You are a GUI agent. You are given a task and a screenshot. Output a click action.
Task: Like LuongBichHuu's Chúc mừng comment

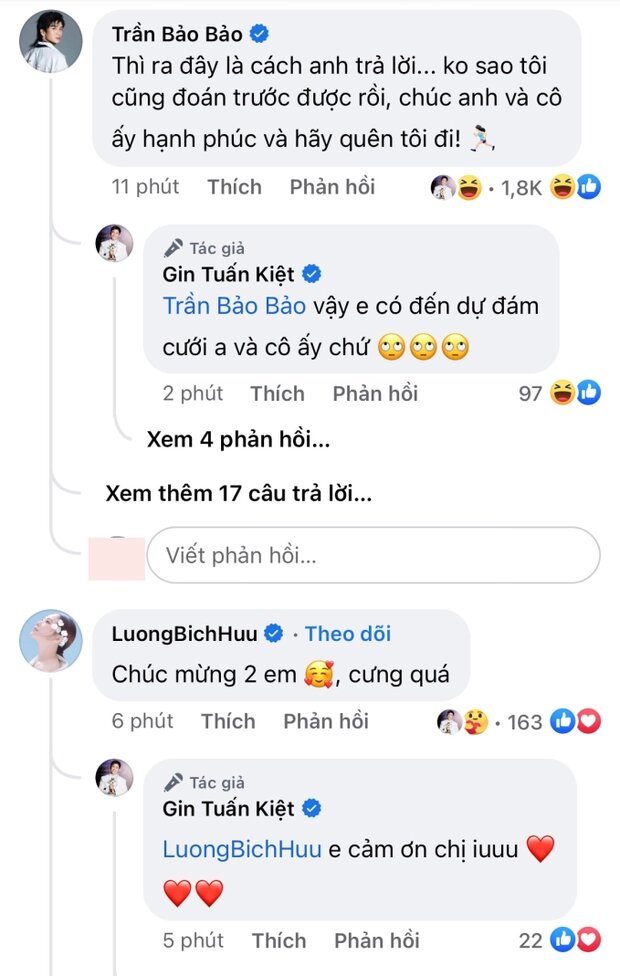[x=228, y=721]
